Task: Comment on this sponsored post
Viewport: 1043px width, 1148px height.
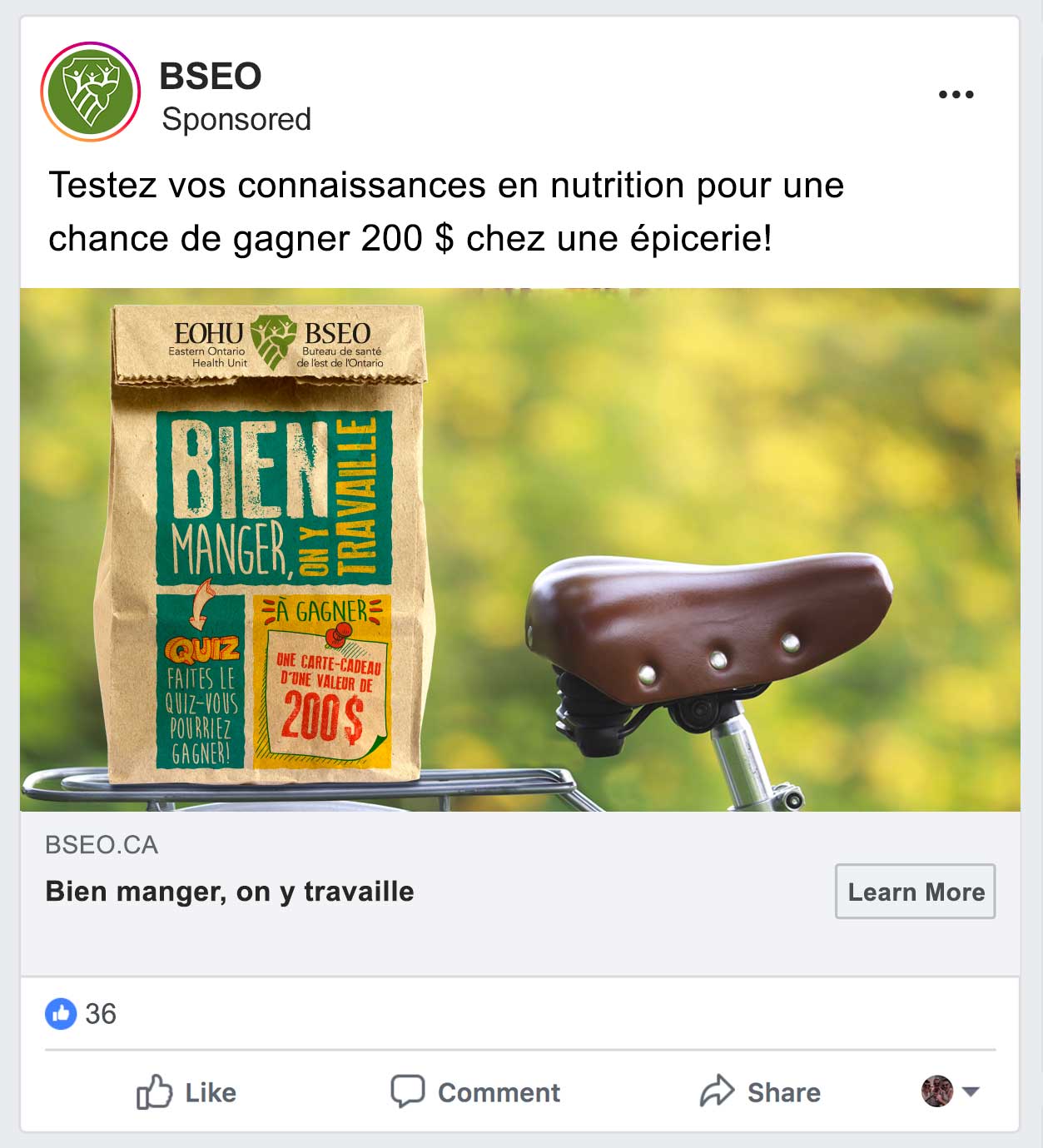Action: tap(476, 1091)
